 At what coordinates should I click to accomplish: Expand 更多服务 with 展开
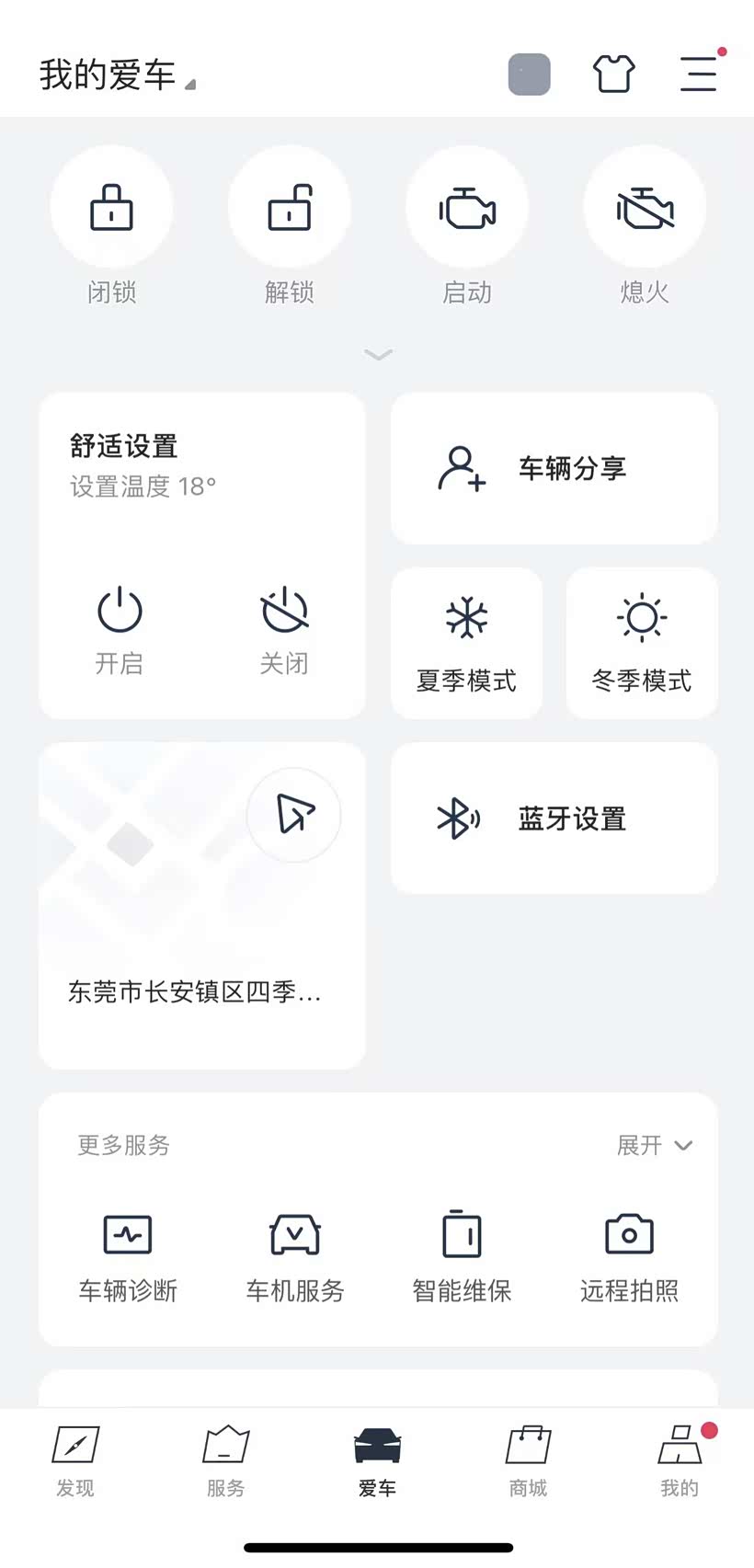click(x=654, y=1145)
